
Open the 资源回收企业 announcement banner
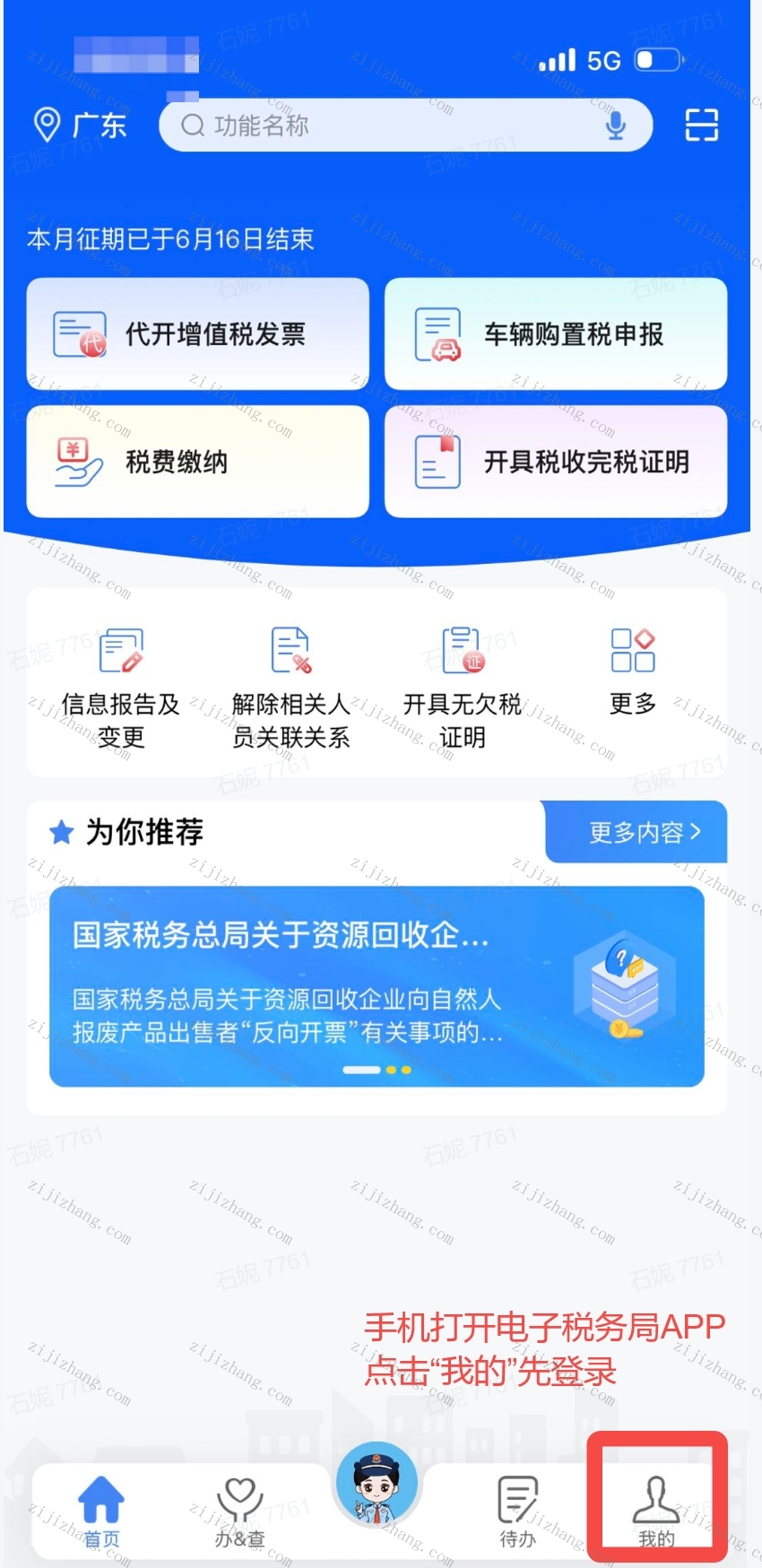377,986
